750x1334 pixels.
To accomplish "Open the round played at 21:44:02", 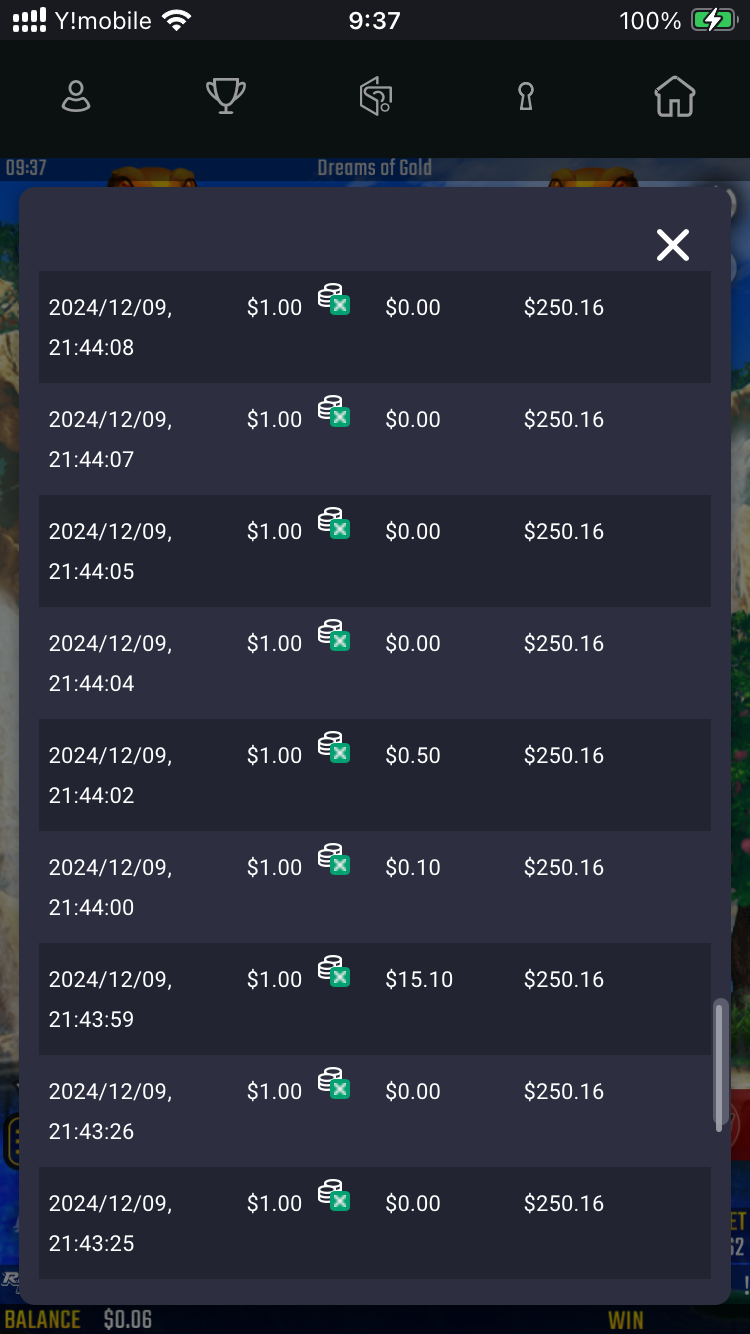I will click(375, 775).
